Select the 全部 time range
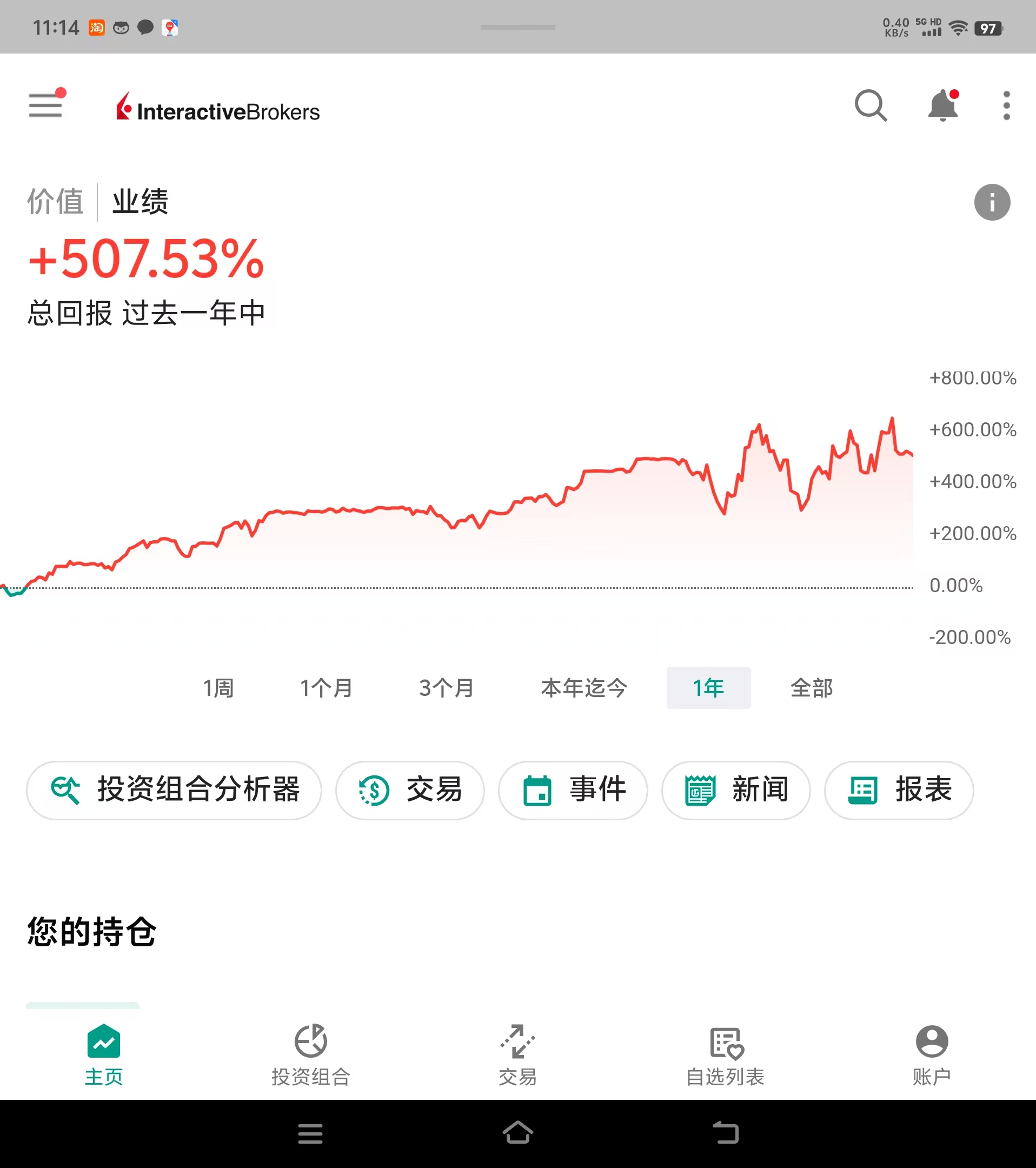The height and width of the screenshot is (1168, 1036). pos(812,688)
